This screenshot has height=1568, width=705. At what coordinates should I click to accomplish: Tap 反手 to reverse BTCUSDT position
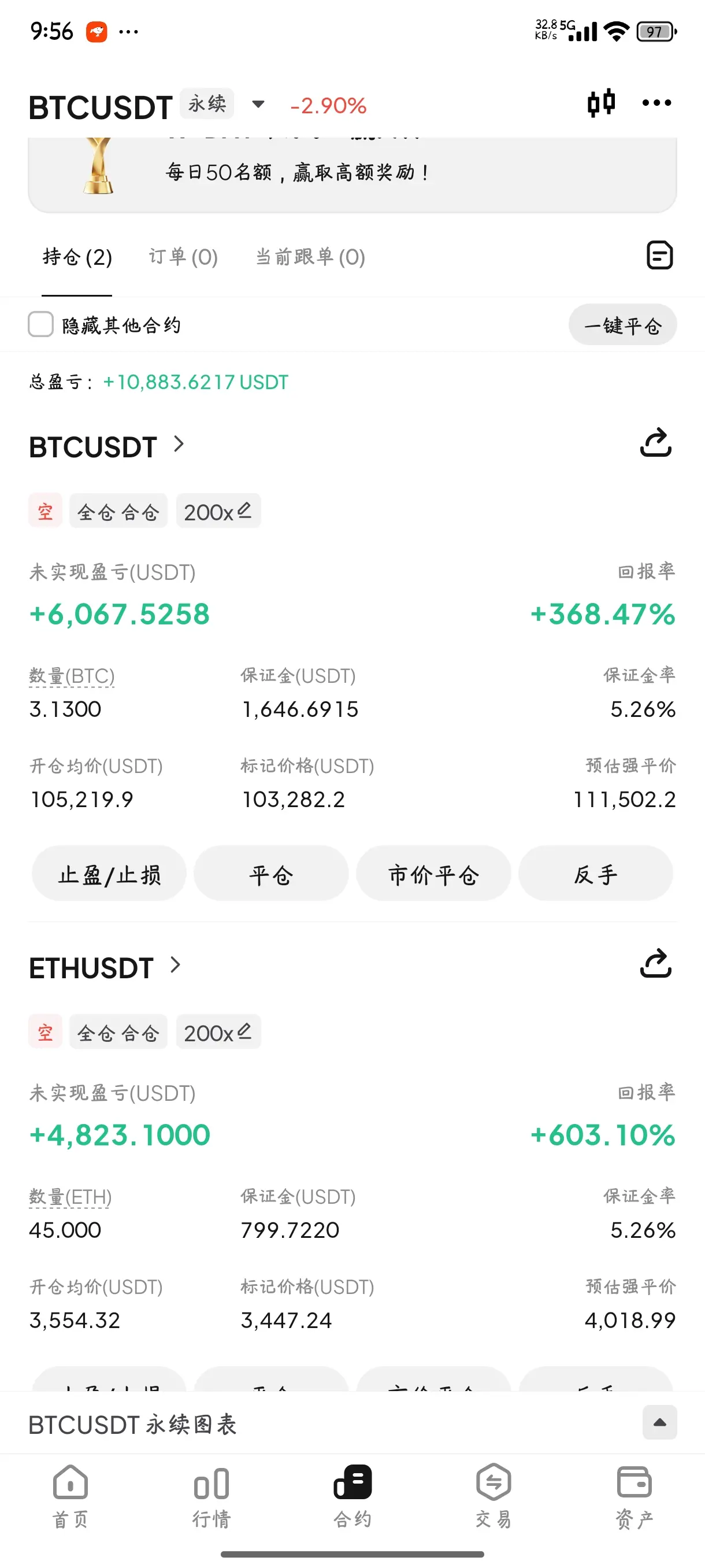tap(595, 875)
